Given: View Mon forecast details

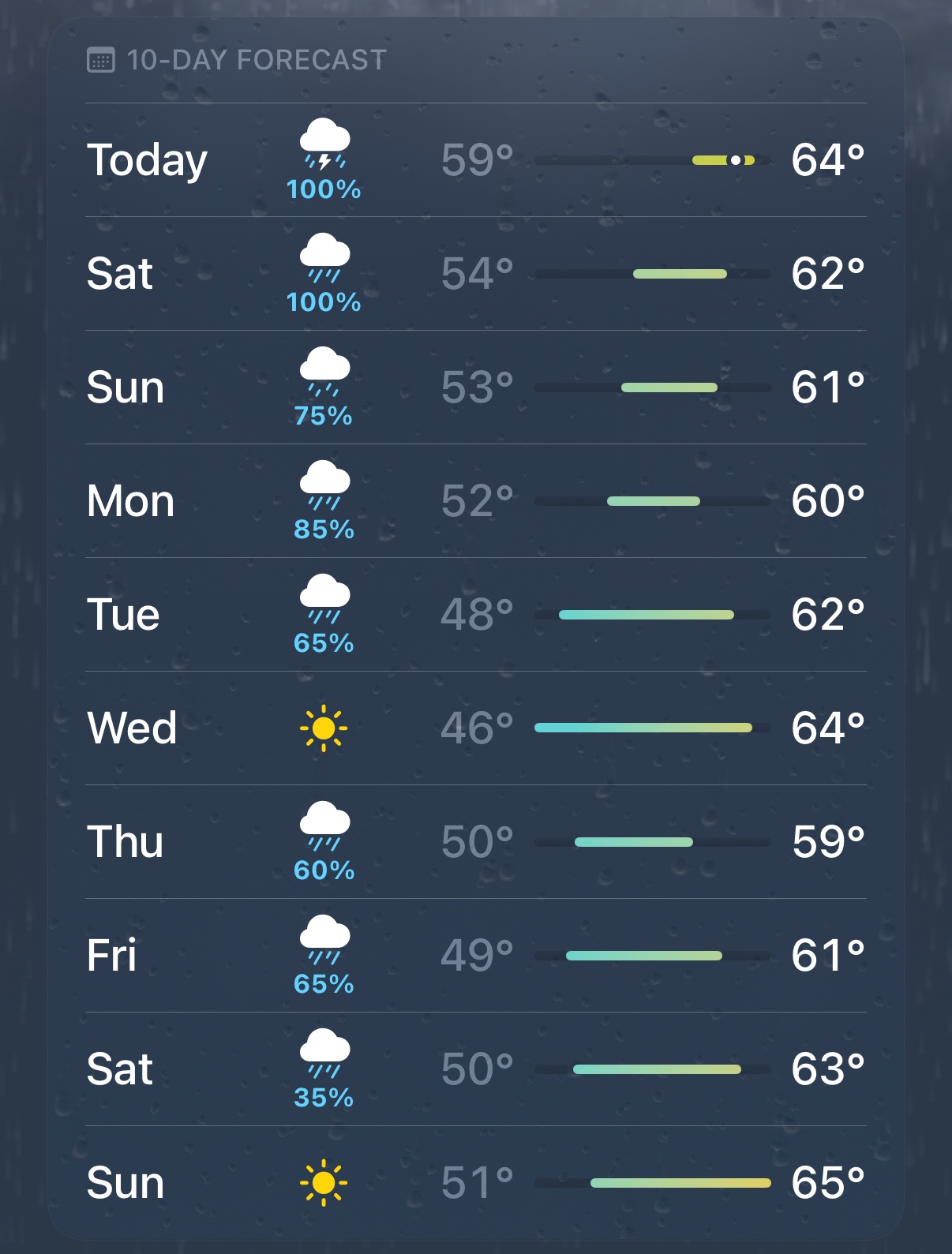Looking at the screenshot, I should [475, 501].
